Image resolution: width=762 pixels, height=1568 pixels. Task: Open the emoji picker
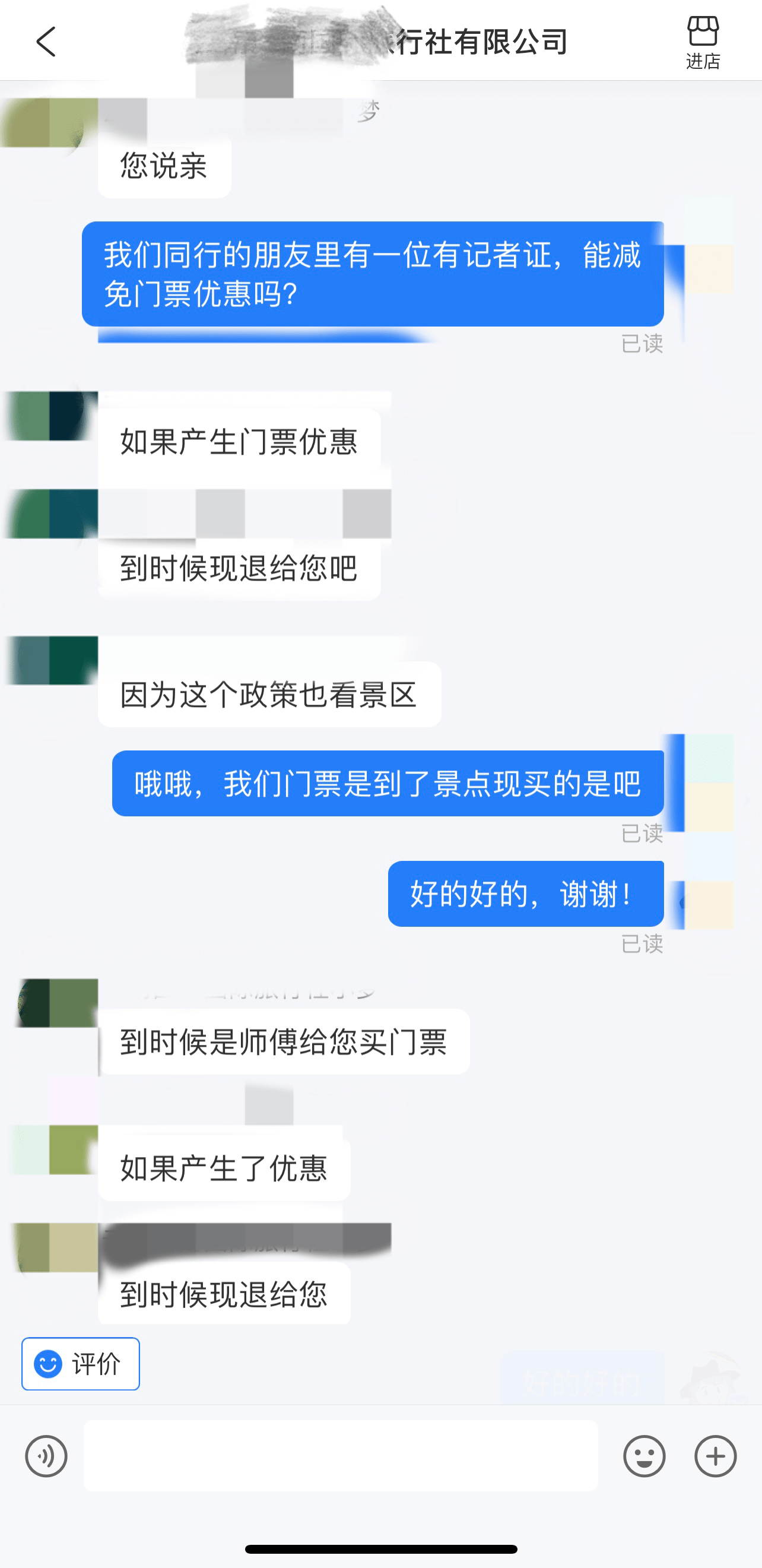644,1456
